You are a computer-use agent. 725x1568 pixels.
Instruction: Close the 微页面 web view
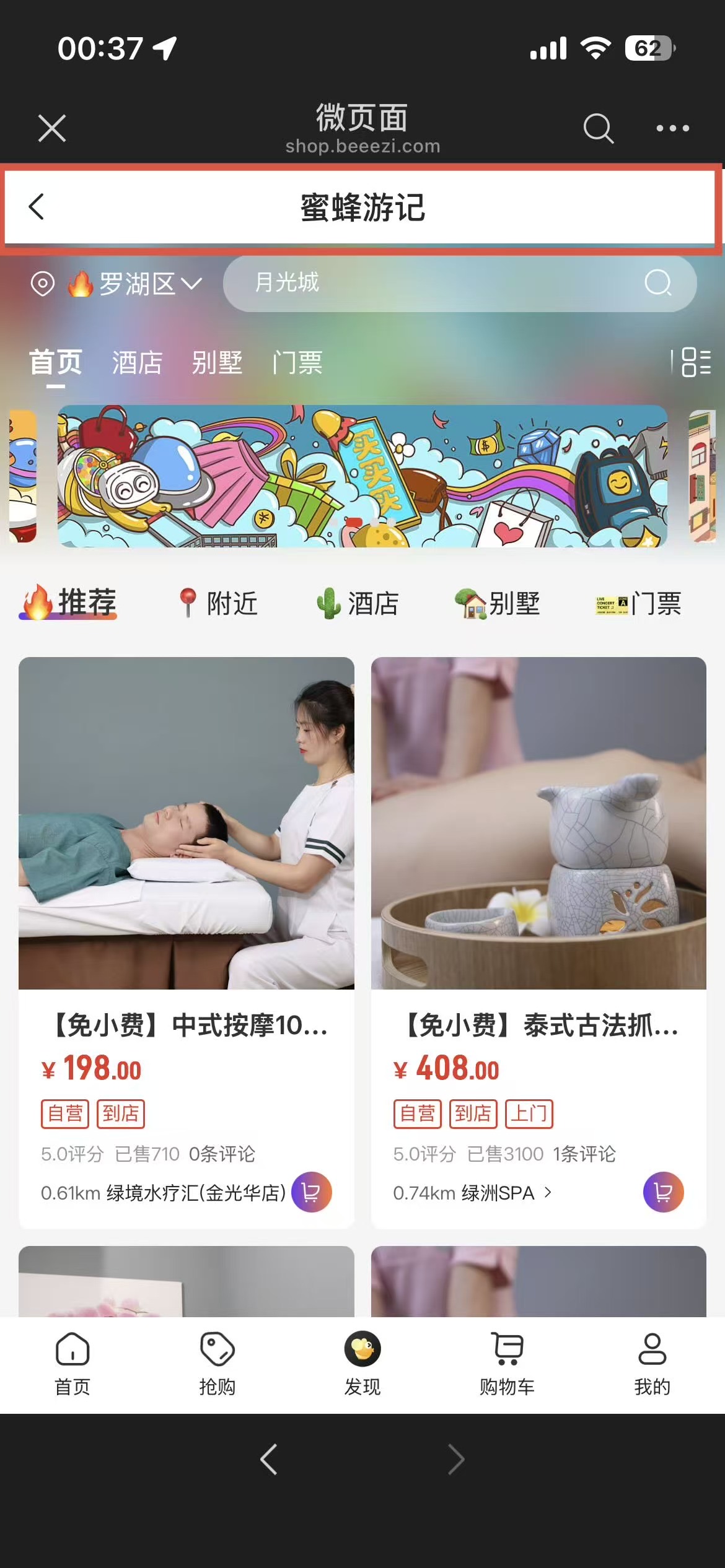pyautogui.click(x=52, y=128)
